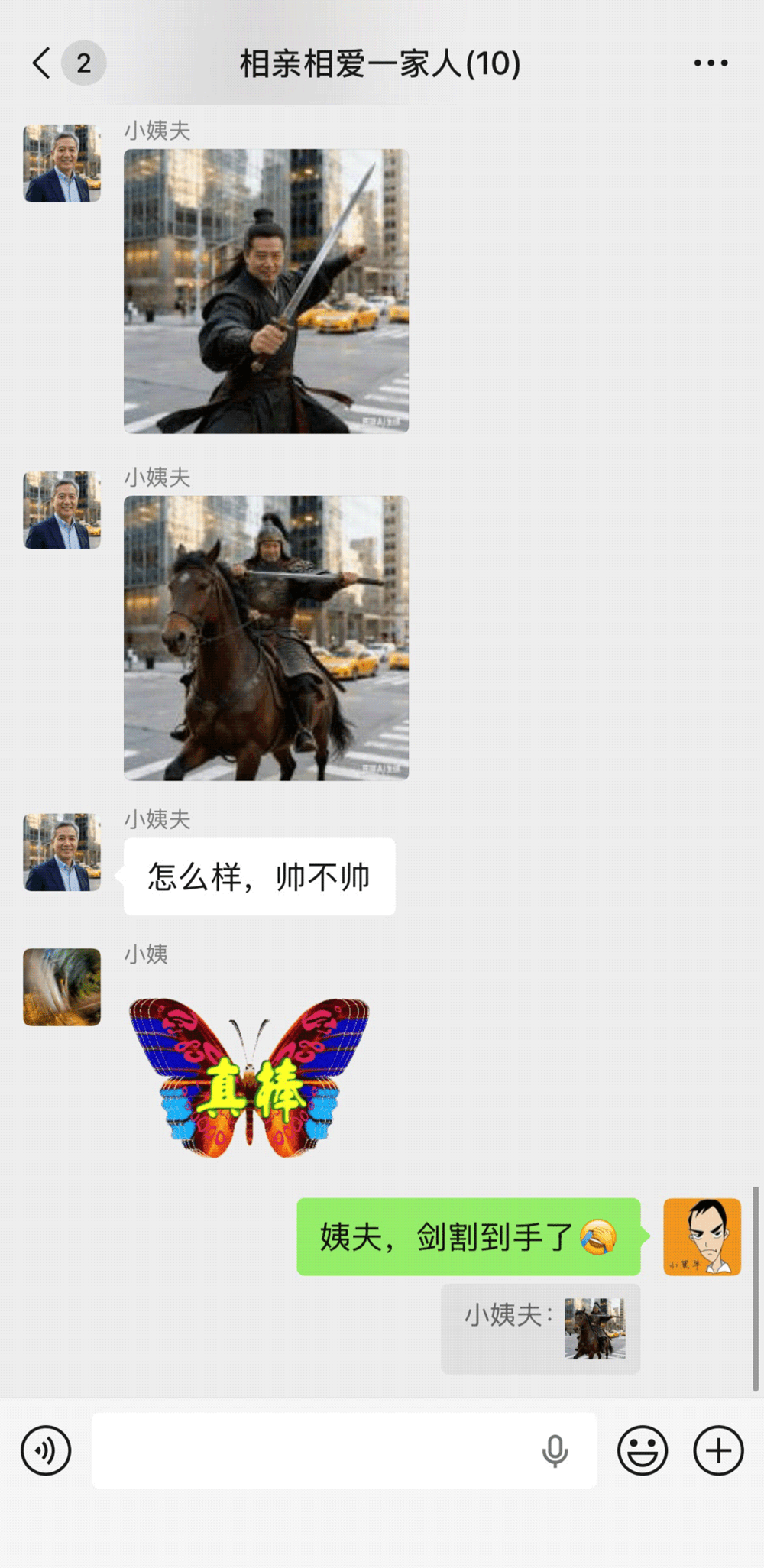The image size is (764, 1568).
Task: Open 小姨's profile avatar
Action: [x=62, y=986]
